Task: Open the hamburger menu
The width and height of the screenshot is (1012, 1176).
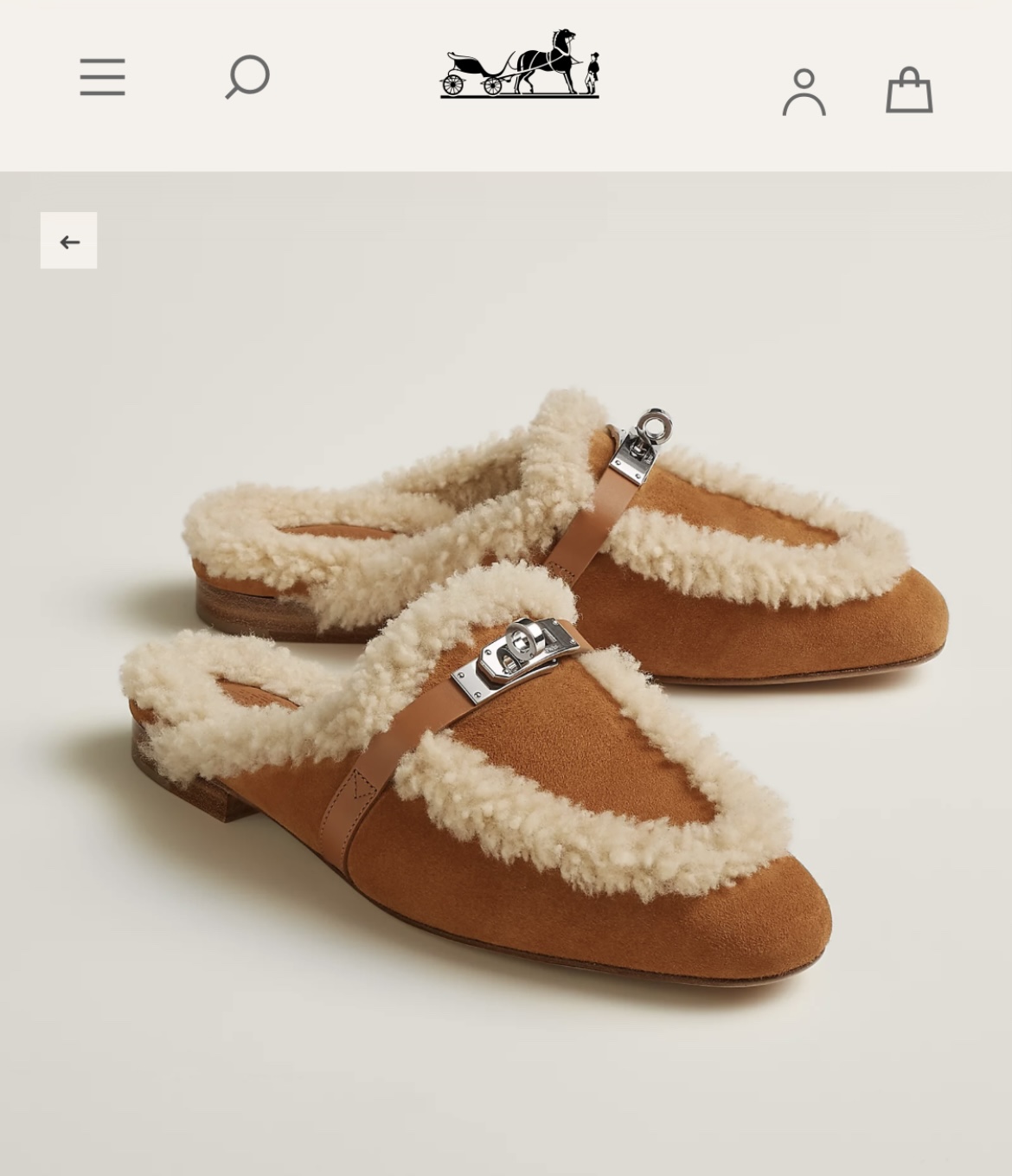Action: [102, 77]
